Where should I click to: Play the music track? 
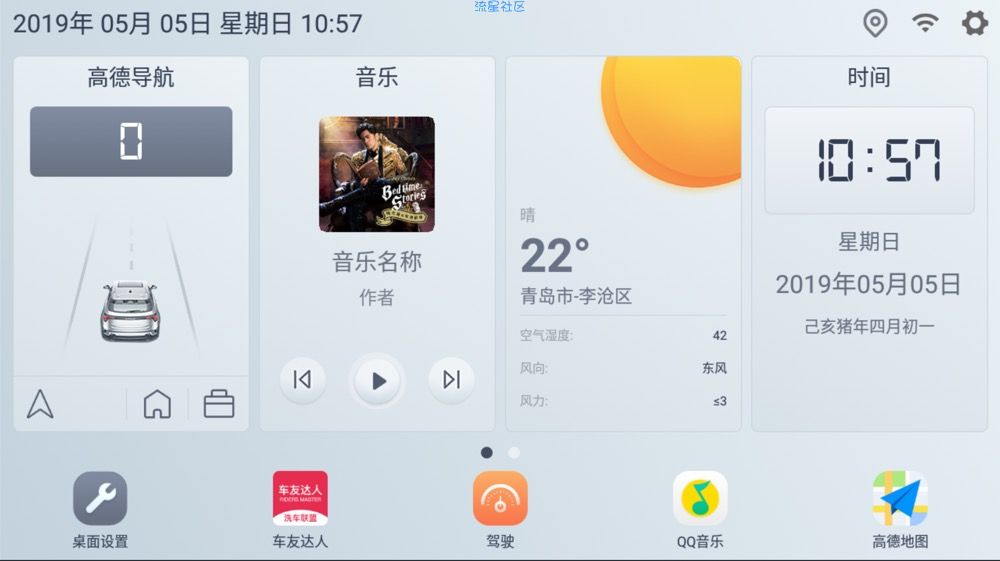(x=378, y=380)
